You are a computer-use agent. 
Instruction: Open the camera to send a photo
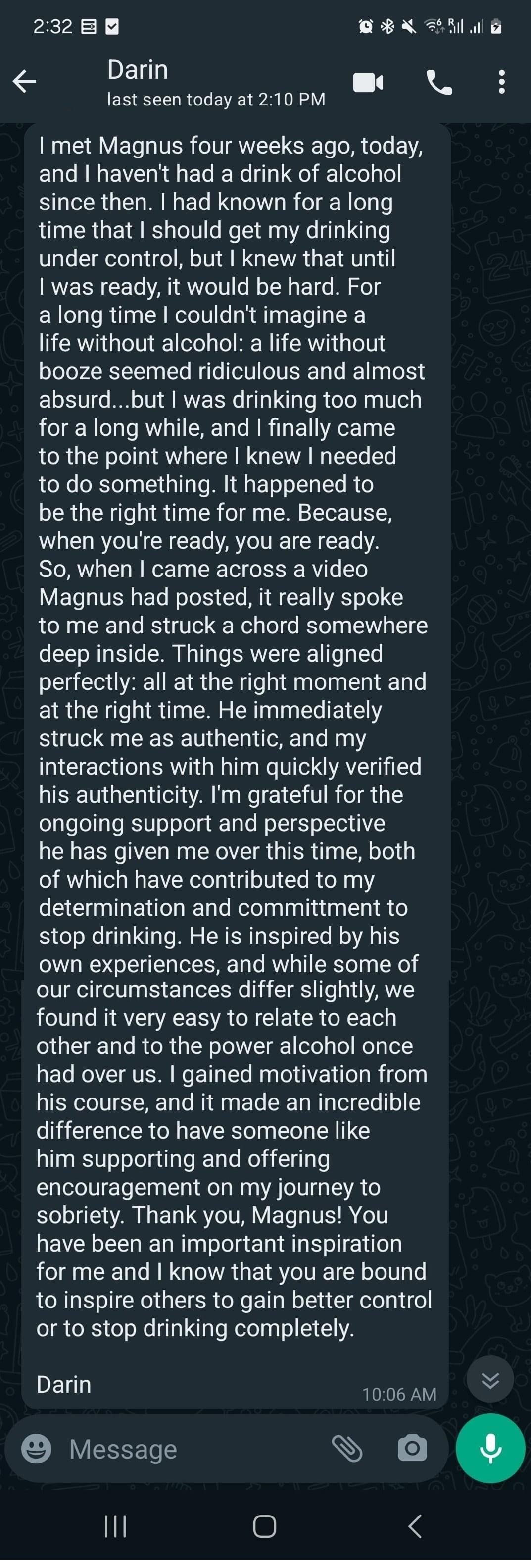[412, 1449]
